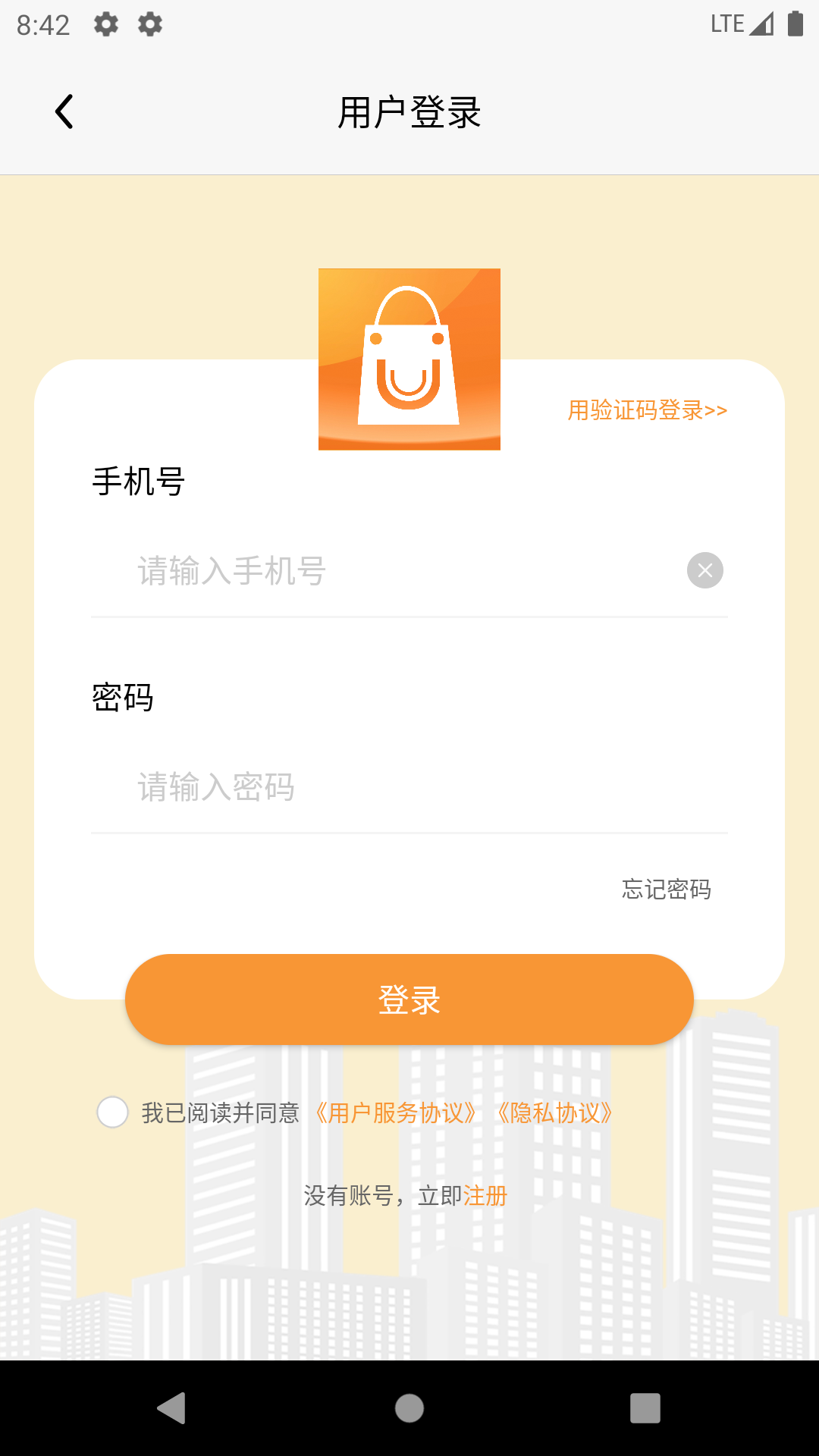Tap 注册 to create an account
Screen dimensions: 819x1456
click(x=485, y=1196)
